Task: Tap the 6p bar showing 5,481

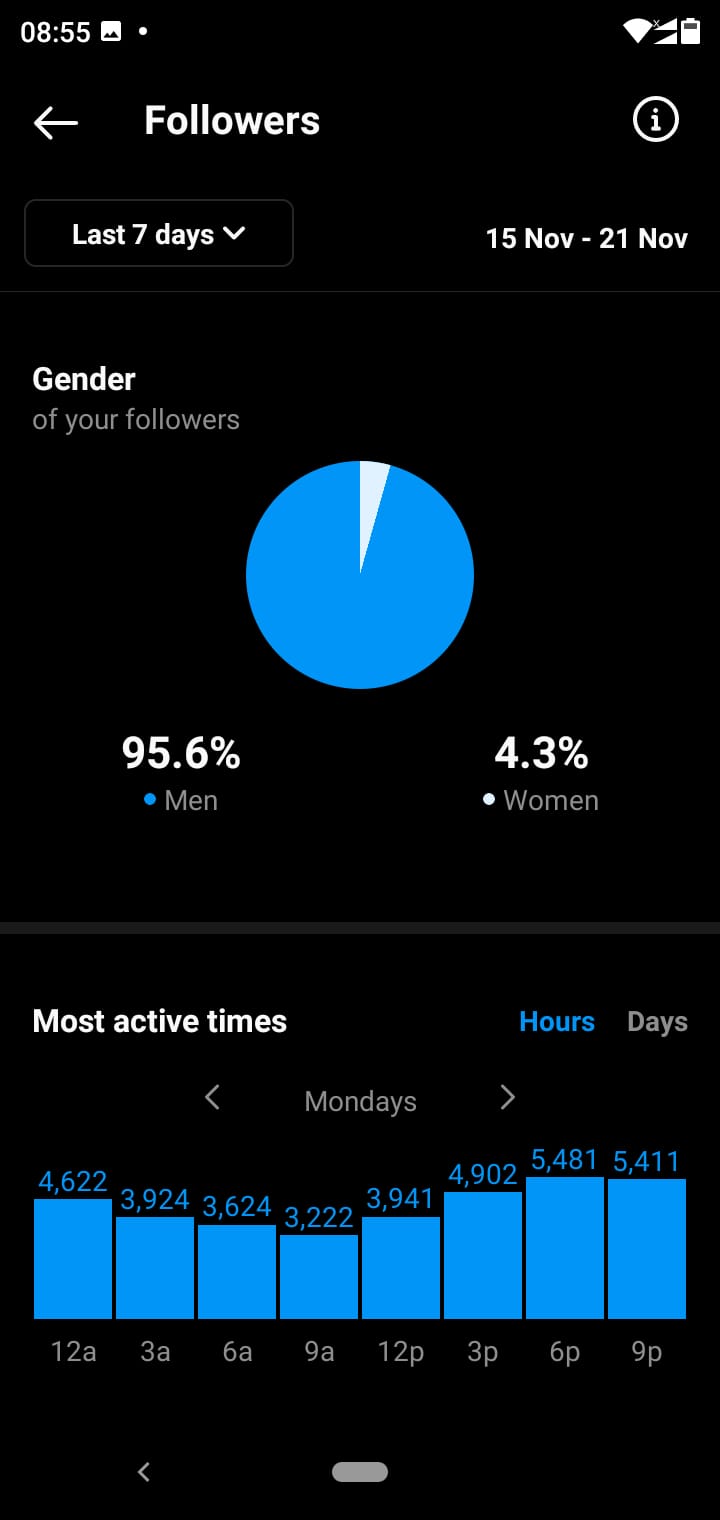Action: (x=565, y=1248)
